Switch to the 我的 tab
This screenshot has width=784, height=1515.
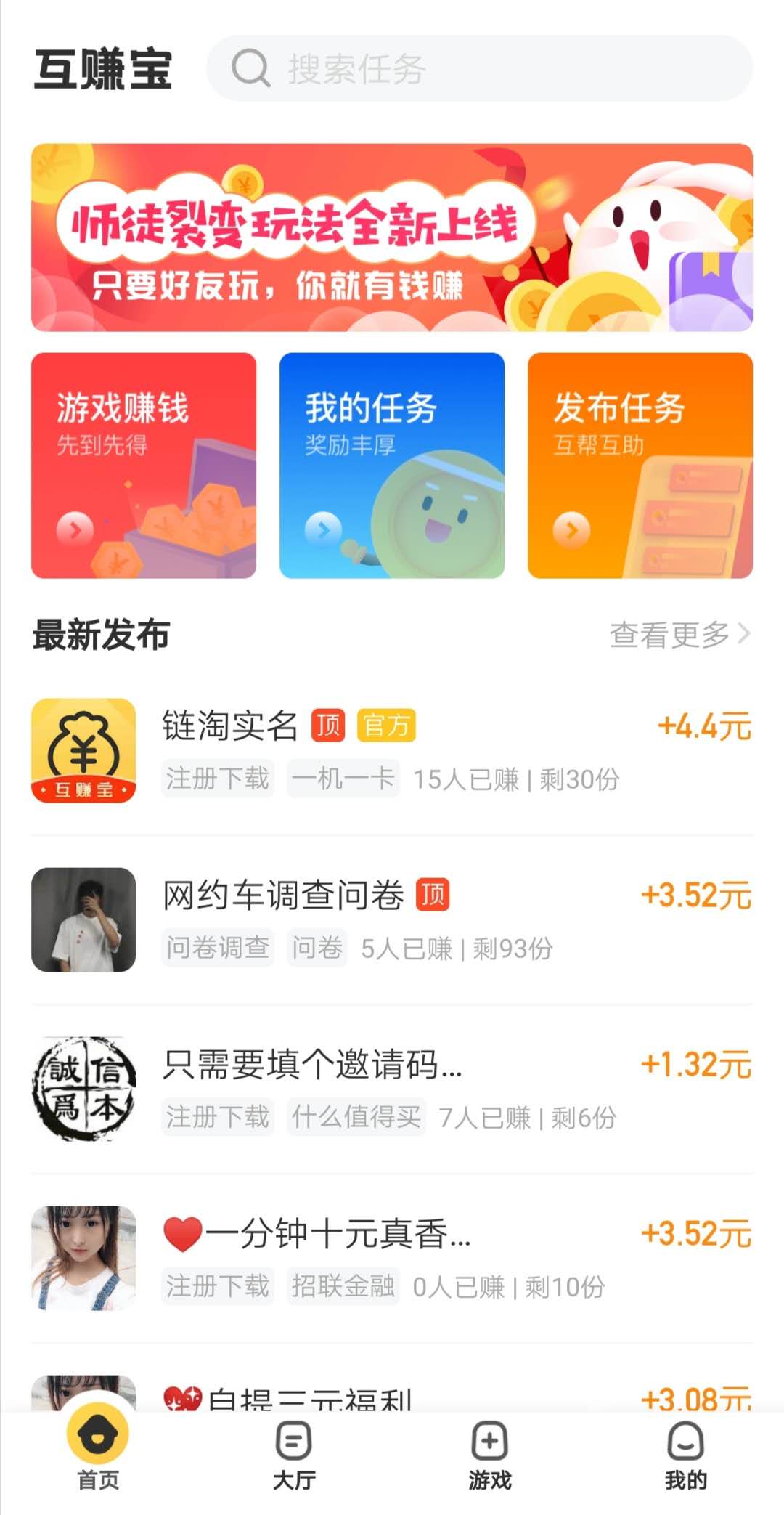point(685,1454)
